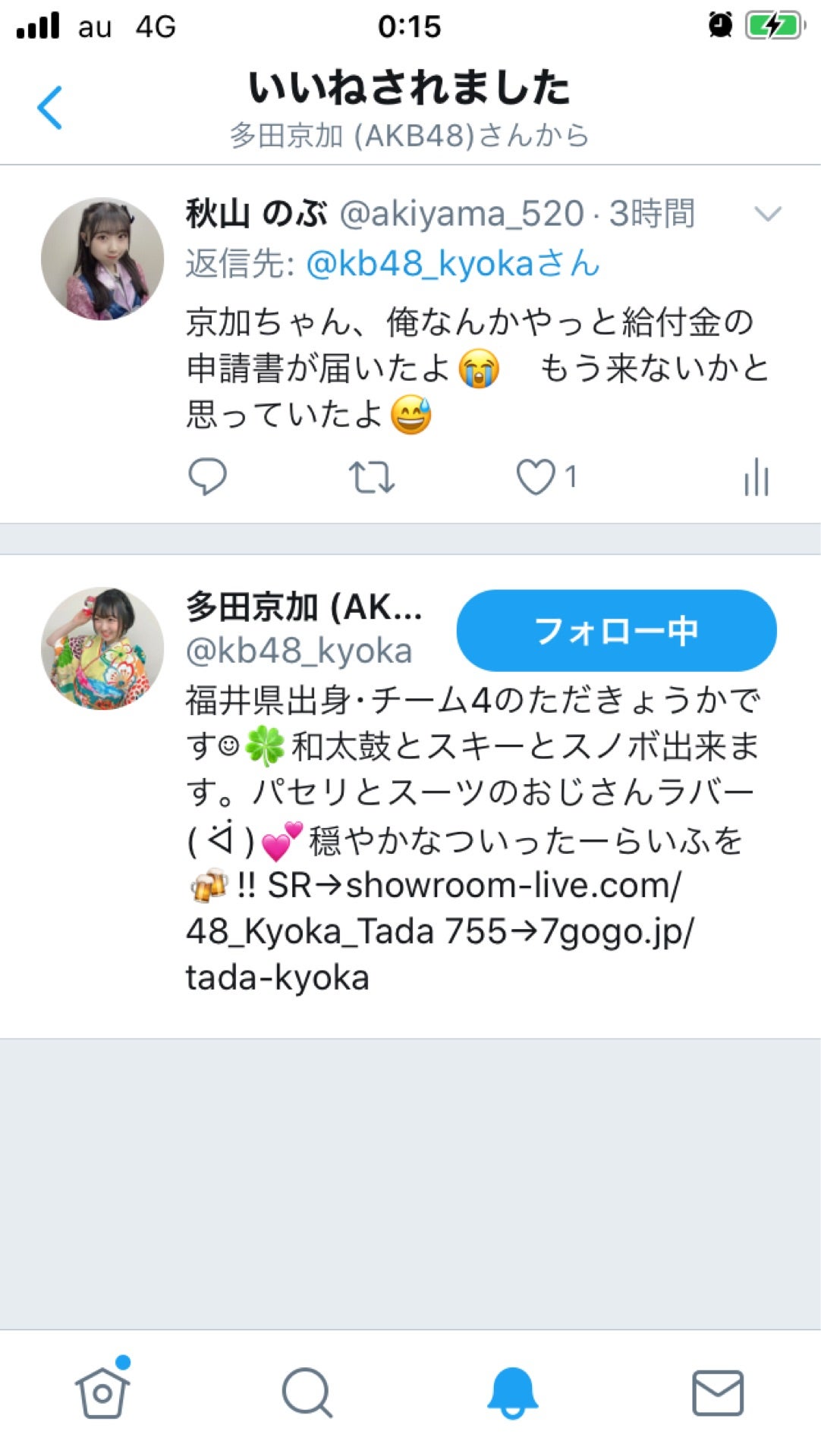Reply to 秋山のぶ's tweet

tap(207, 477)
